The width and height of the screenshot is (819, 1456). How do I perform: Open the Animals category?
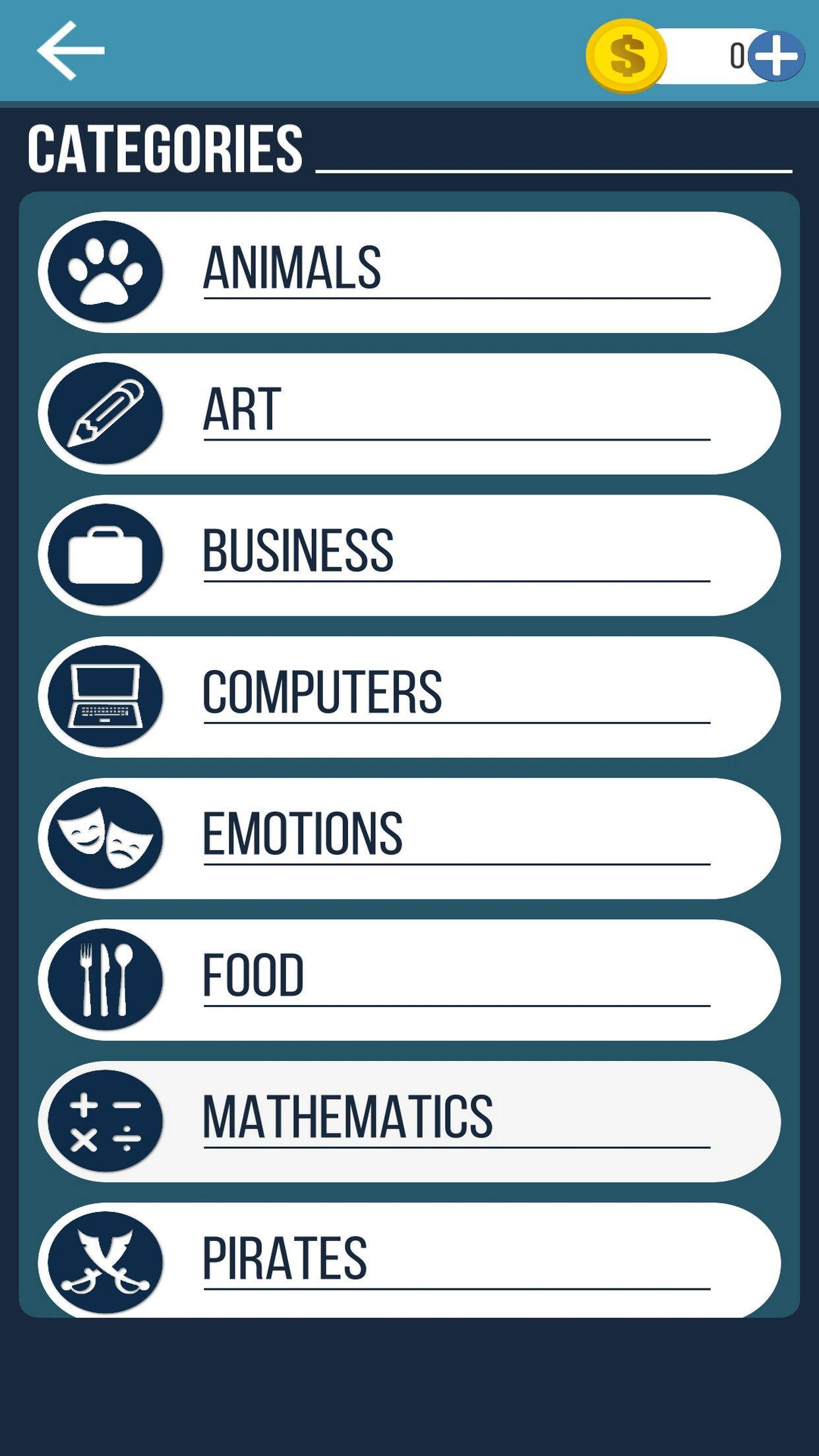(x=409, y=272)
